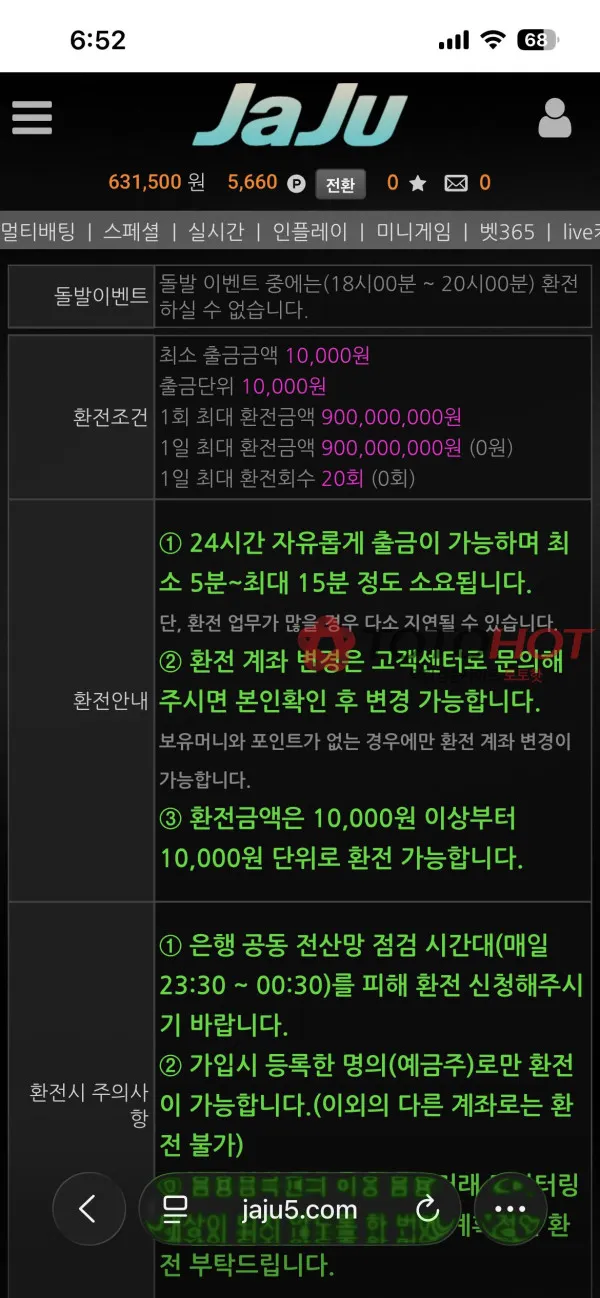Tap the jaju5.com address bar
The width and height of the screenshot is (600, 1298).
pos(300,1209)
